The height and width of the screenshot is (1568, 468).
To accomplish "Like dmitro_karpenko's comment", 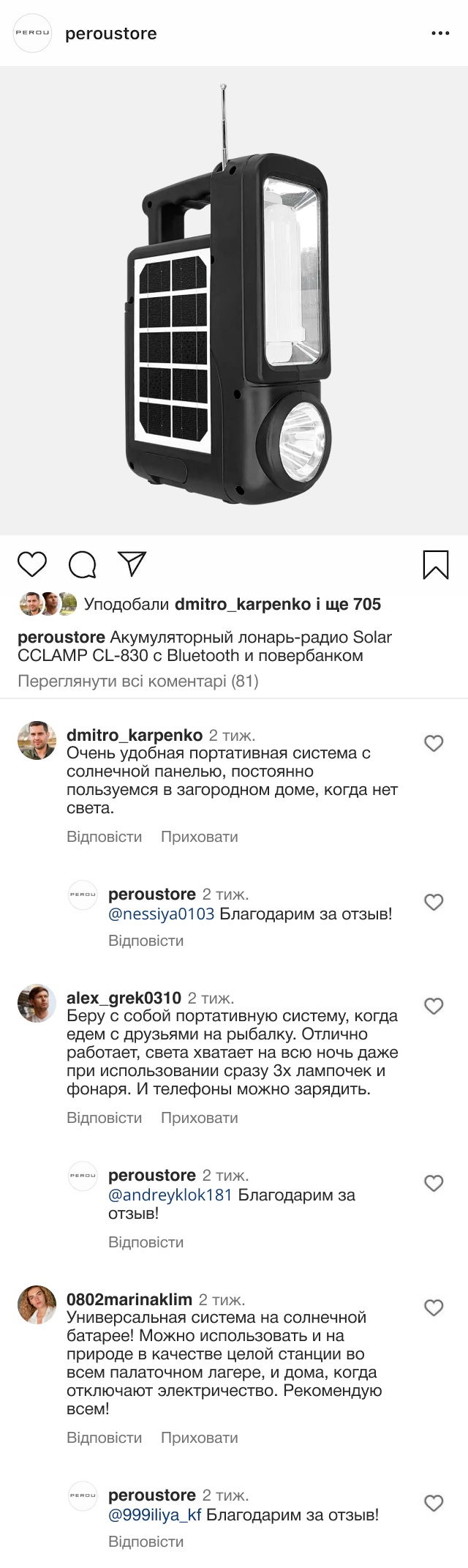I will pos(434,744).
